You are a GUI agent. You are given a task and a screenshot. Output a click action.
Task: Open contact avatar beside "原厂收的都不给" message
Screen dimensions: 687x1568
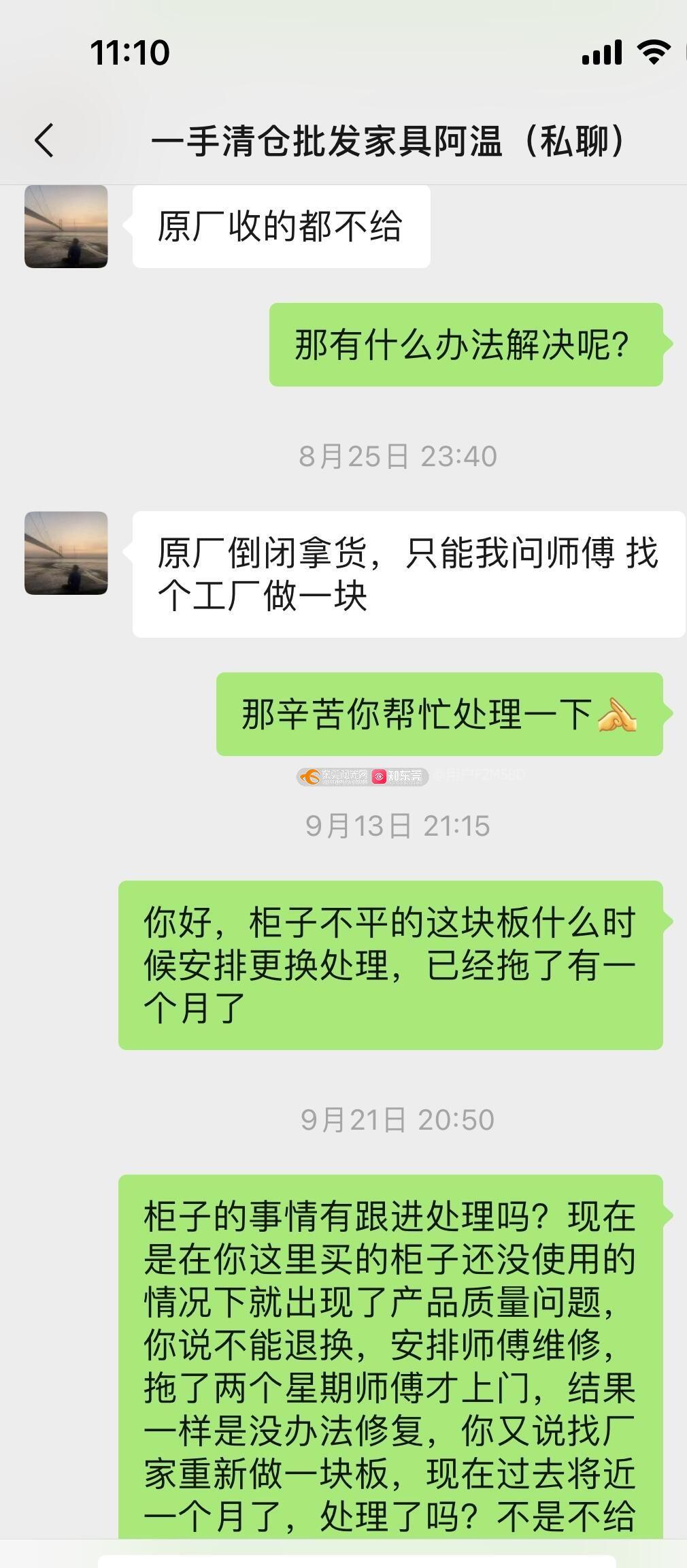pyautogui.click(x=66, y=227)
